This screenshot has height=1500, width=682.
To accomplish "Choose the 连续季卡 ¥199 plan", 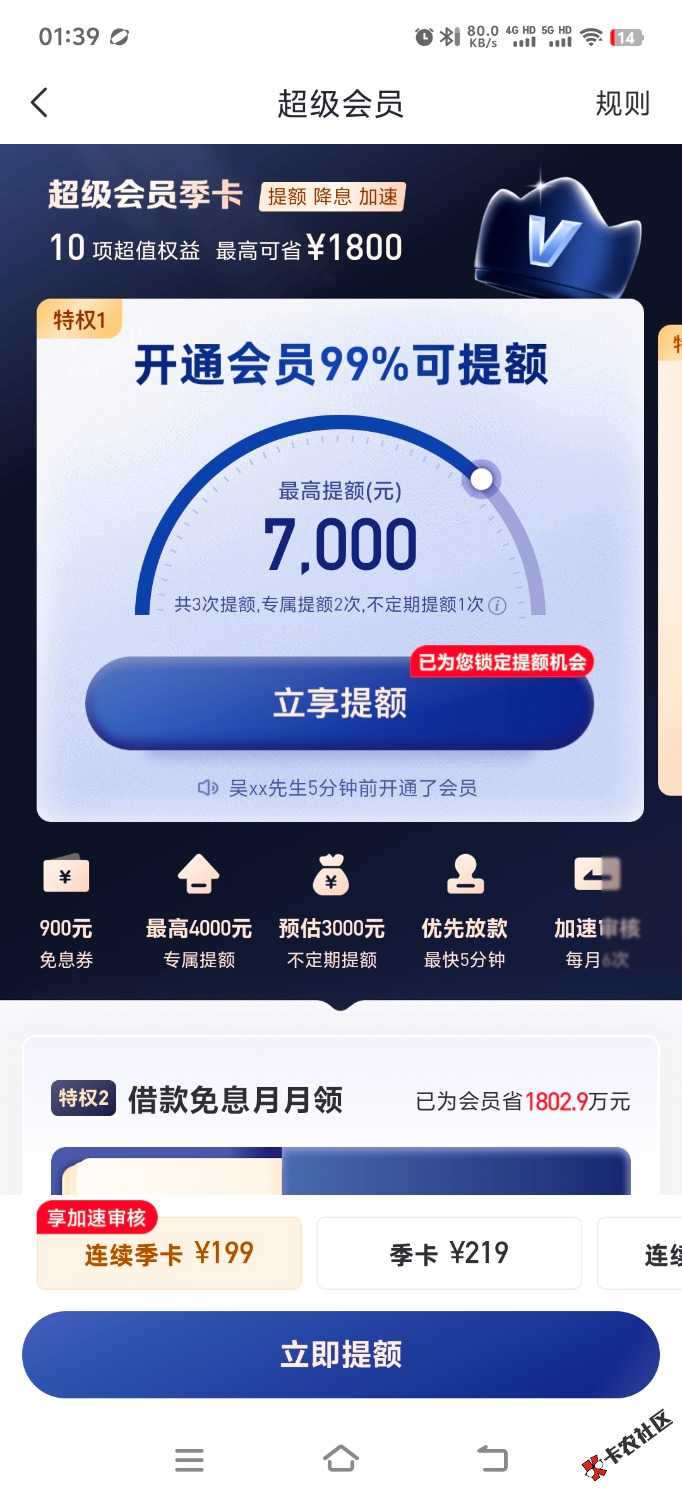I will (x=169, y=1254).
